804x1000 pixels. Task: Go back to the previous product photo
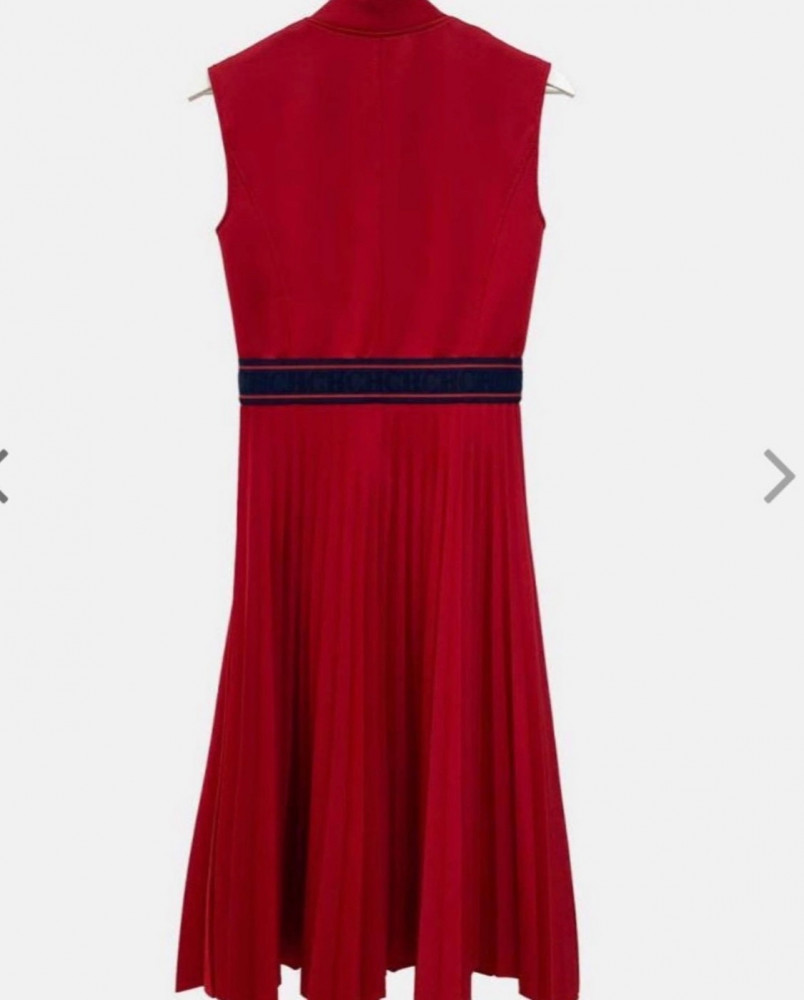(x=4, y=475)
